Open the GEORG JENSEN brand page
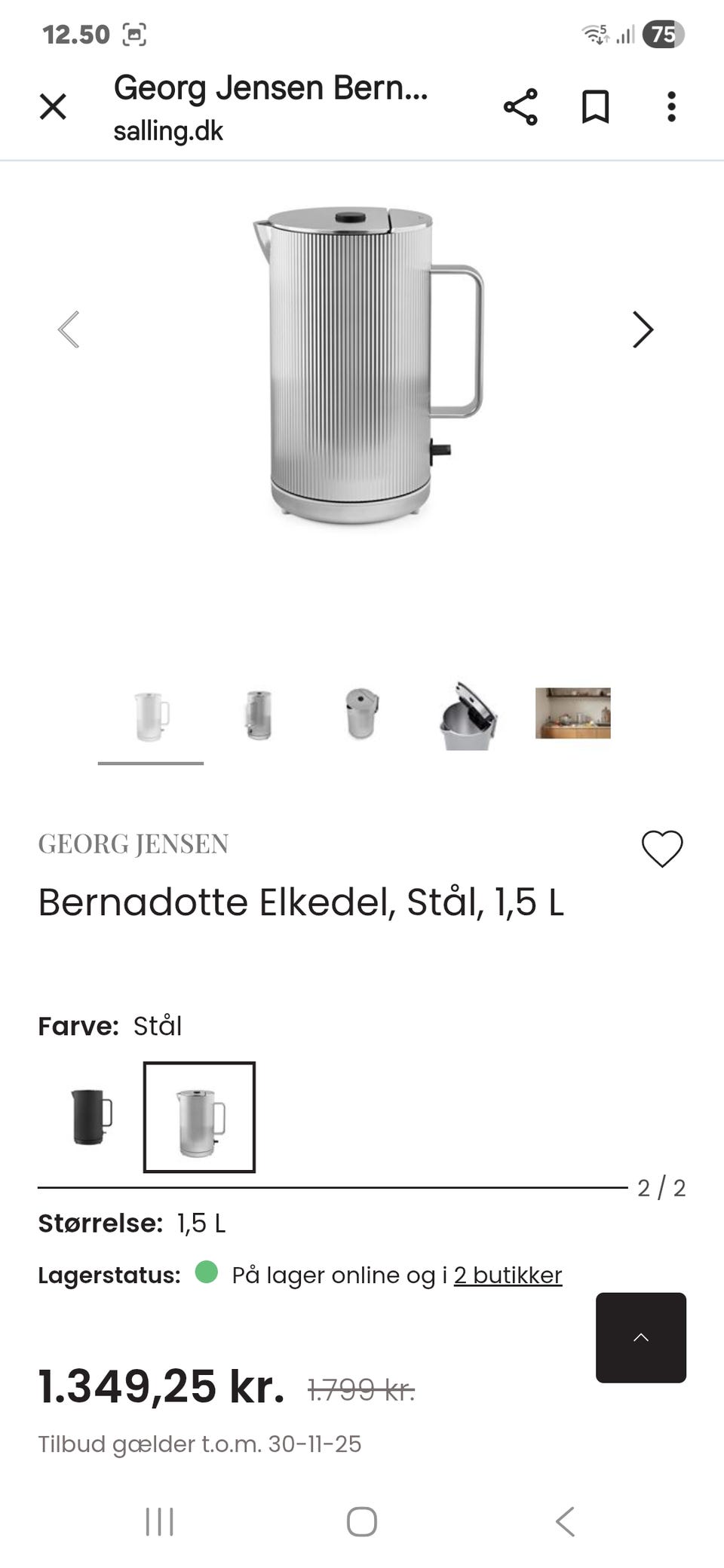724x1568 pixels. tap(133, 844)
